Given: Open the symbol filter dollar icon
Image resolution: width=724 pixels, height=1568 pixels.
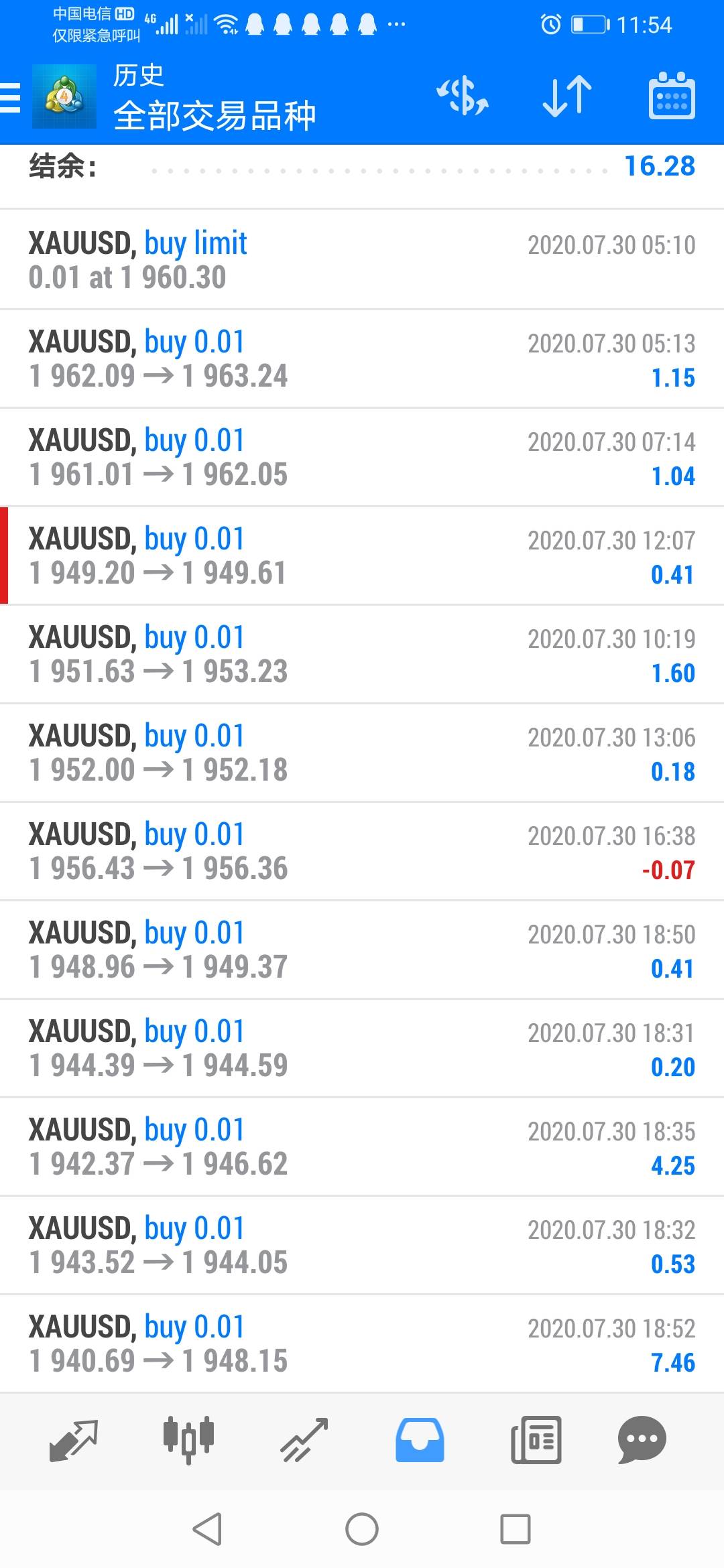Looking at the screenshot, I should 463,96.
